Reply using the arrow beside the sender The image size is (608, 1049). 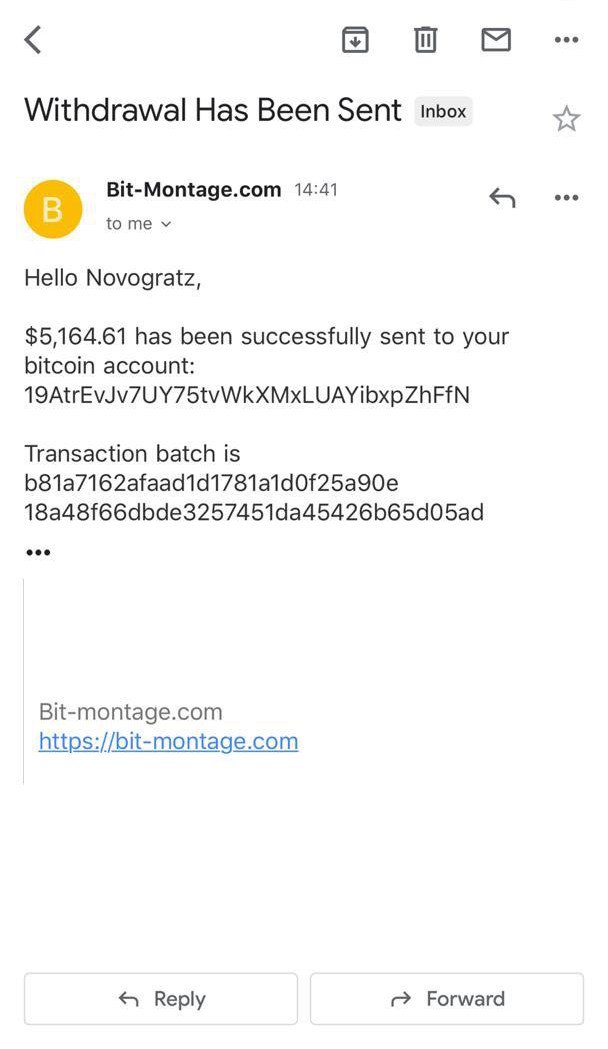[502, 198]
